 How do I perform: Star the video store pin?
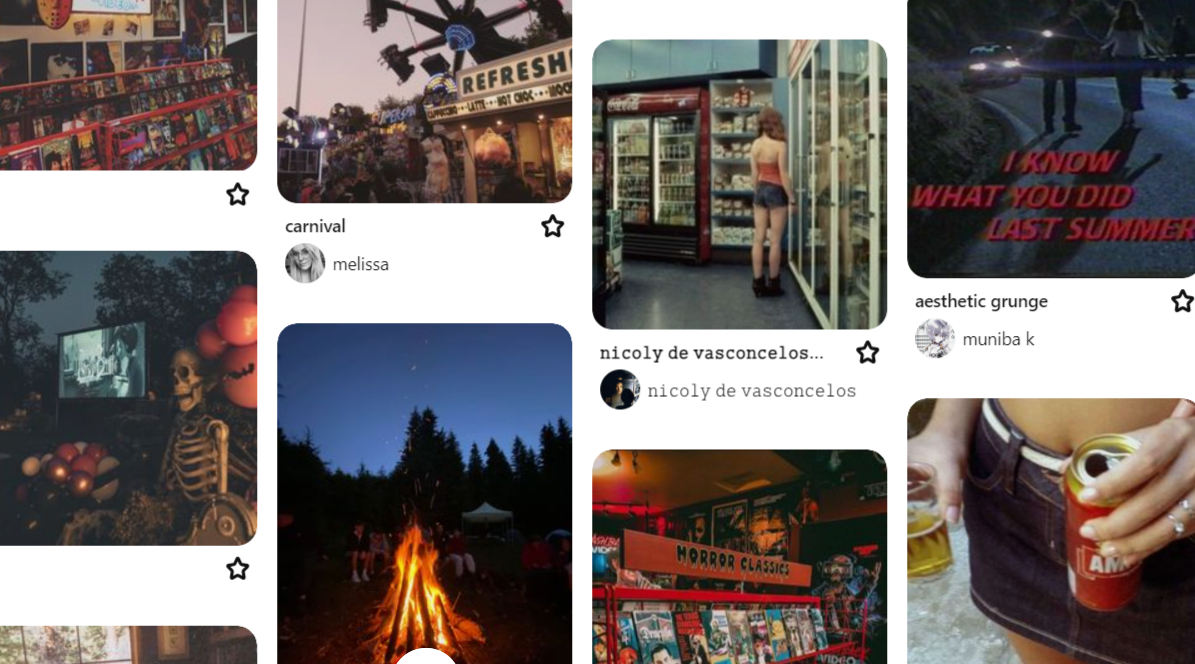tap(237, 195)
